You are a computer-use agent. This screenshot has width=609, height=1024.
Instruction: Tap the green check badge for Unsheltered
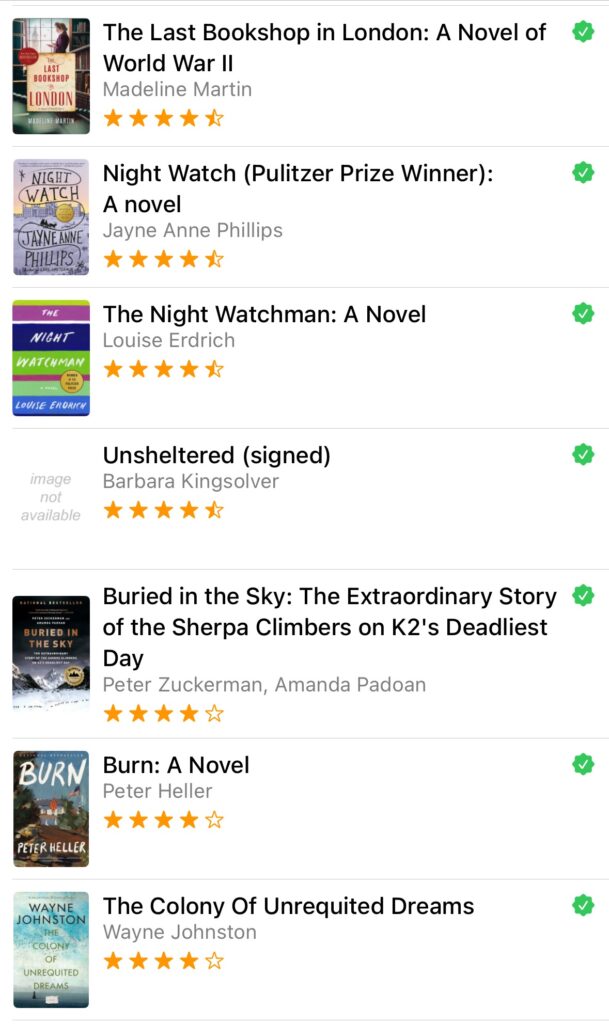click(x=583, y=455)
